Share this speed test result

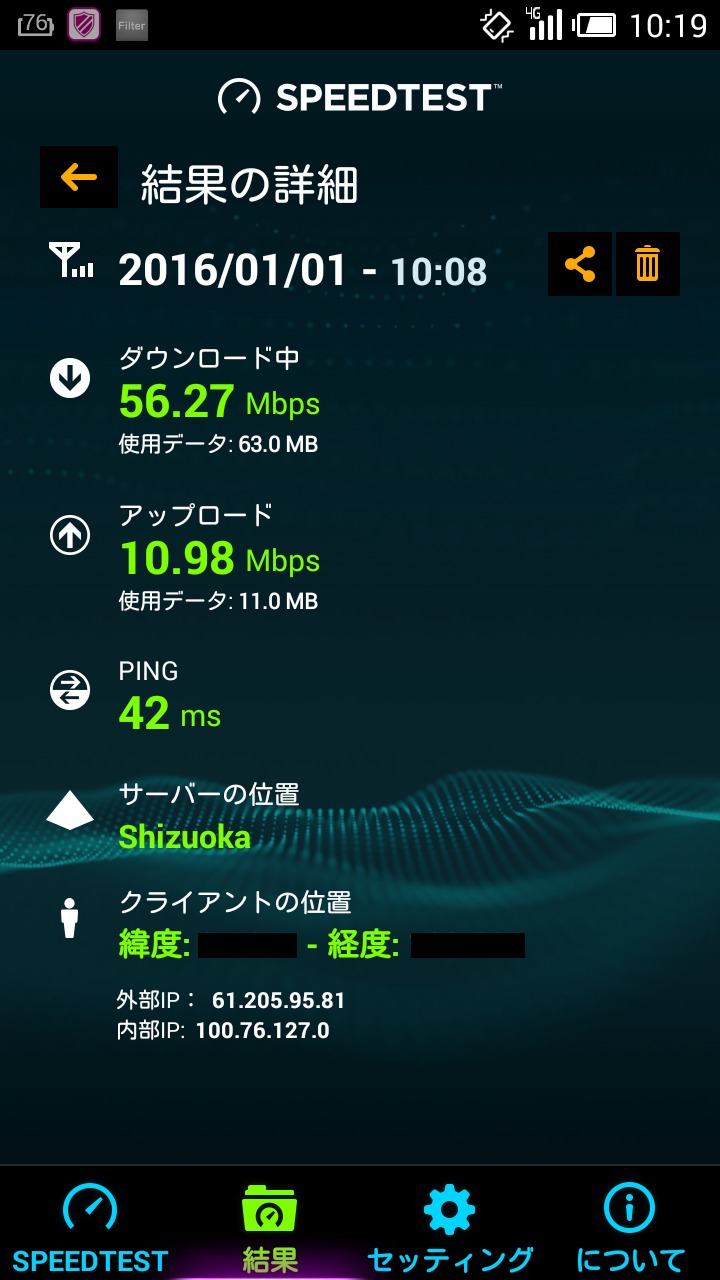pyautogui.click(x=580, y=264)
